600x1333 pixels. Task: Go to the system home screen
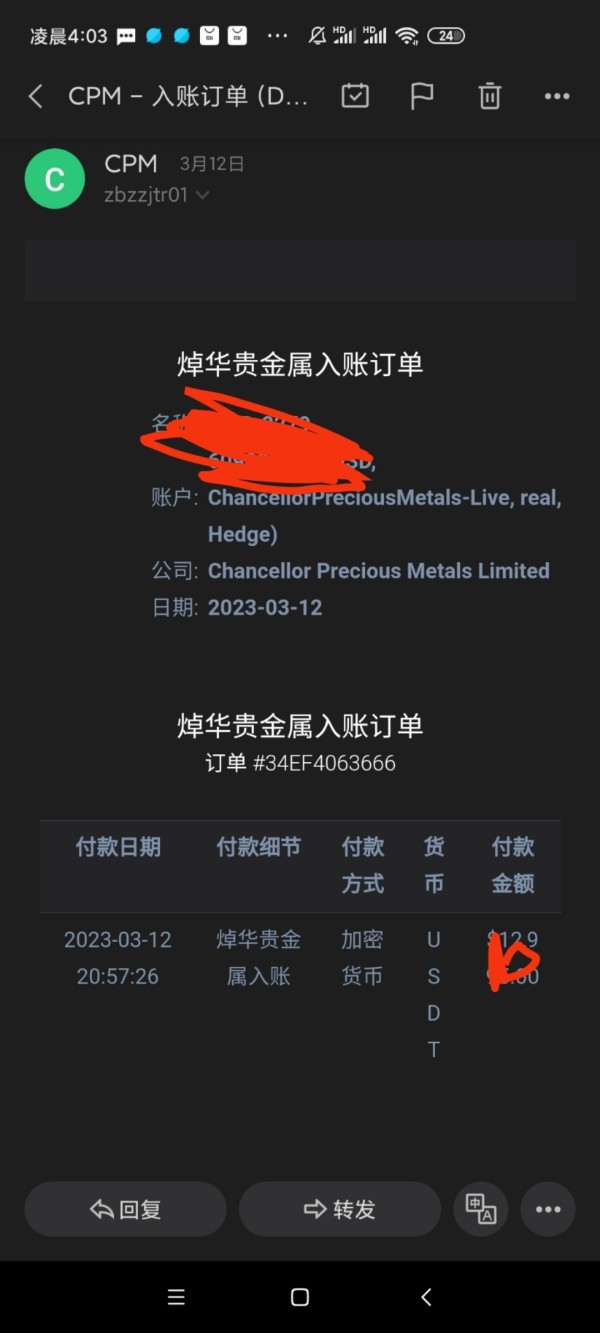299,1297
